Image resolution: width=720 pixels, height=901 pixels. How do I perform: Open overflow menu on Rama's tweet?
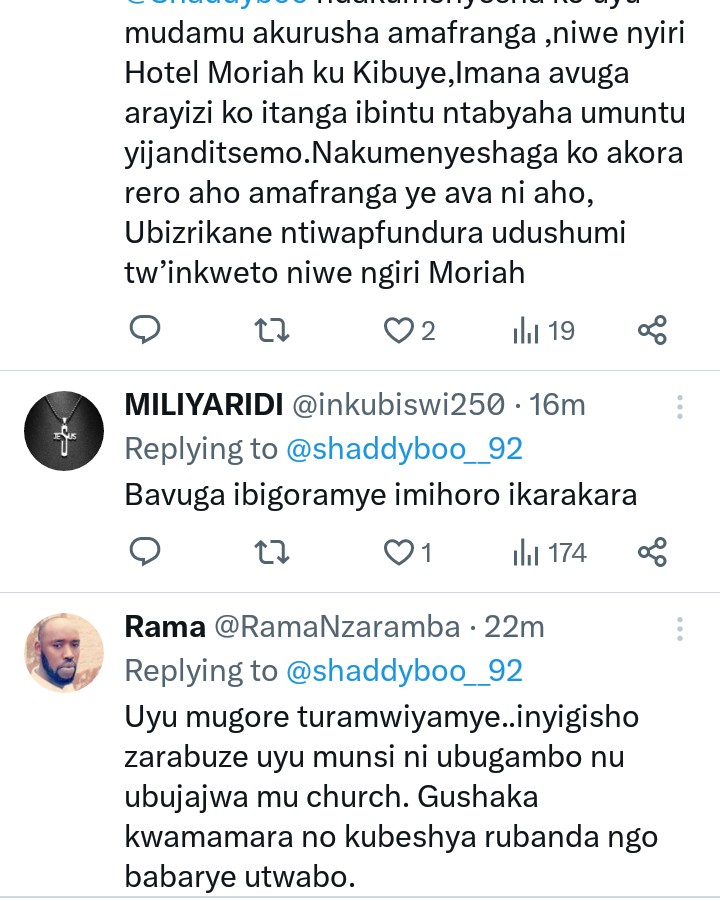(680, 629)
